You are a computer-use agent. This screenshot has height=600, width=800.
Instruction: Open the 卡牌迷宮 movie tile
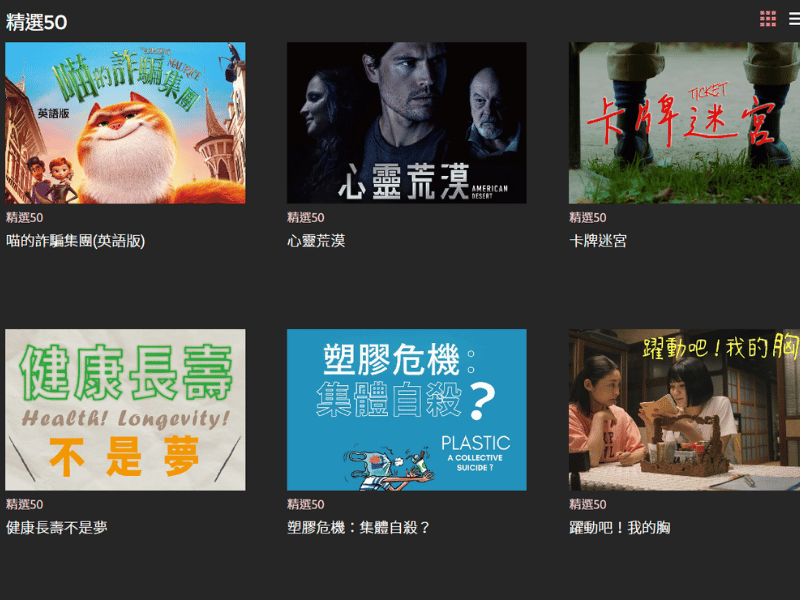(x=684, y=123)
